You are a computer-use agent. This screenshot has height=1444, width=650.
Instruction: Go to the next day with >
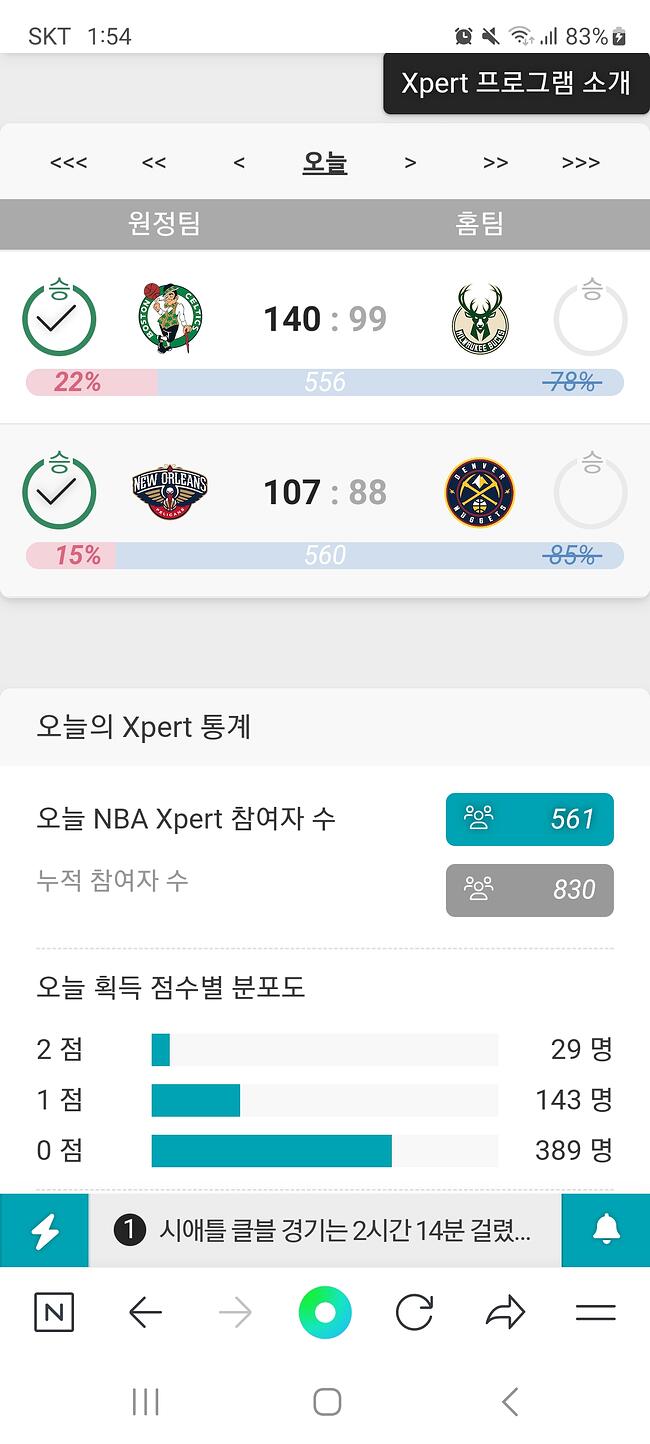click(410, 163)
